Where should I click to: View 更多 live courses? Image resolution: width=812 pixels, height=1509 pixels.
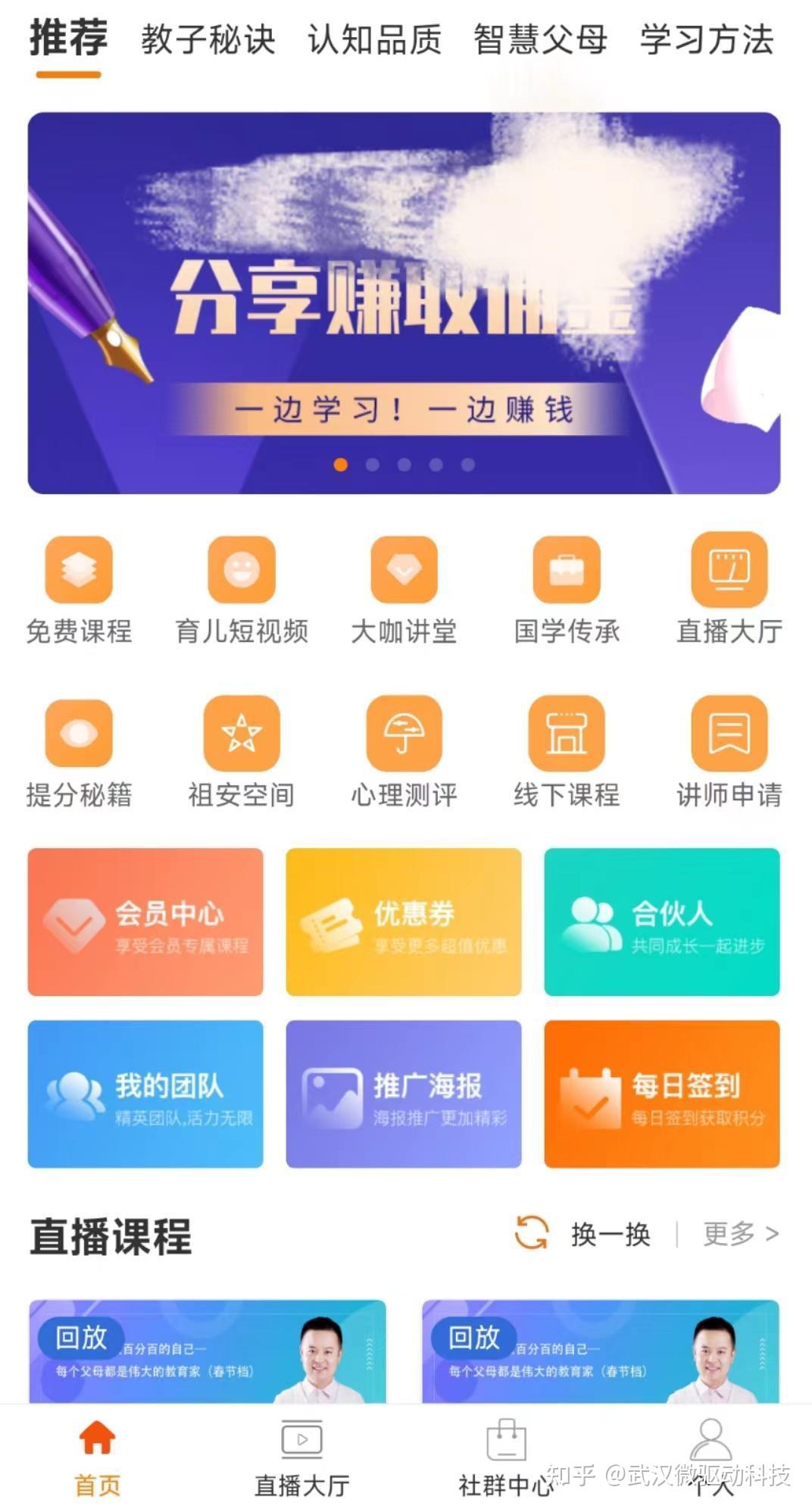[x=741, y=1234]
